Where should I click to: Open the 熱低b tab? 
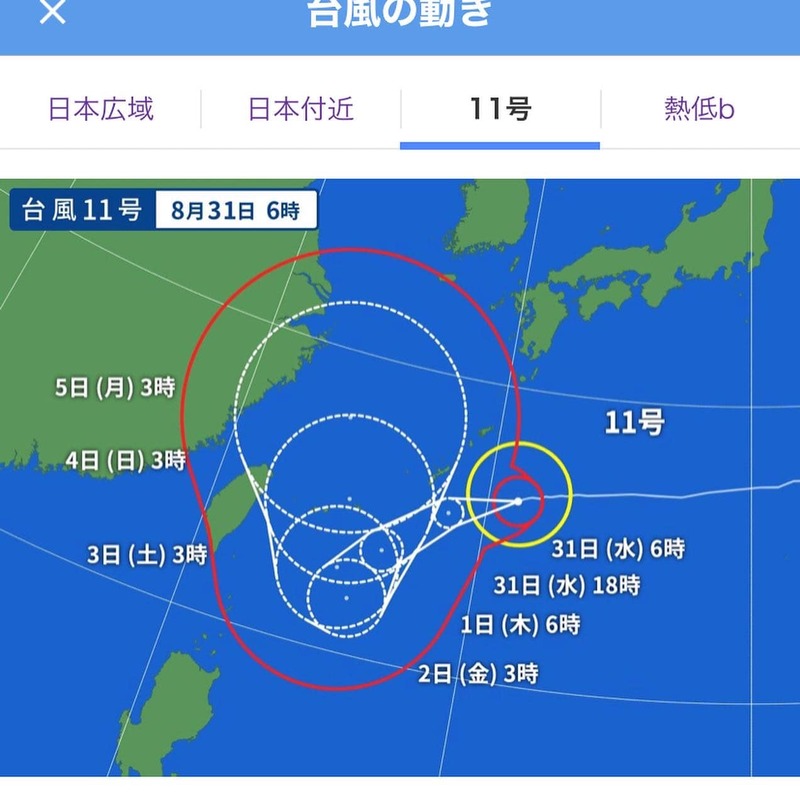(x=699, y=109)
